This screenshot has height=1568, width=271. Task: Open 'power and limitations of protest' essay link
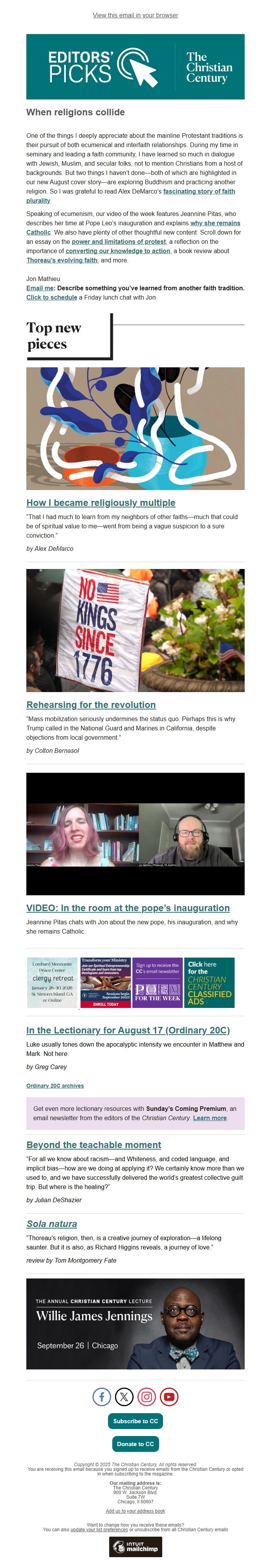tap(119, 242)
